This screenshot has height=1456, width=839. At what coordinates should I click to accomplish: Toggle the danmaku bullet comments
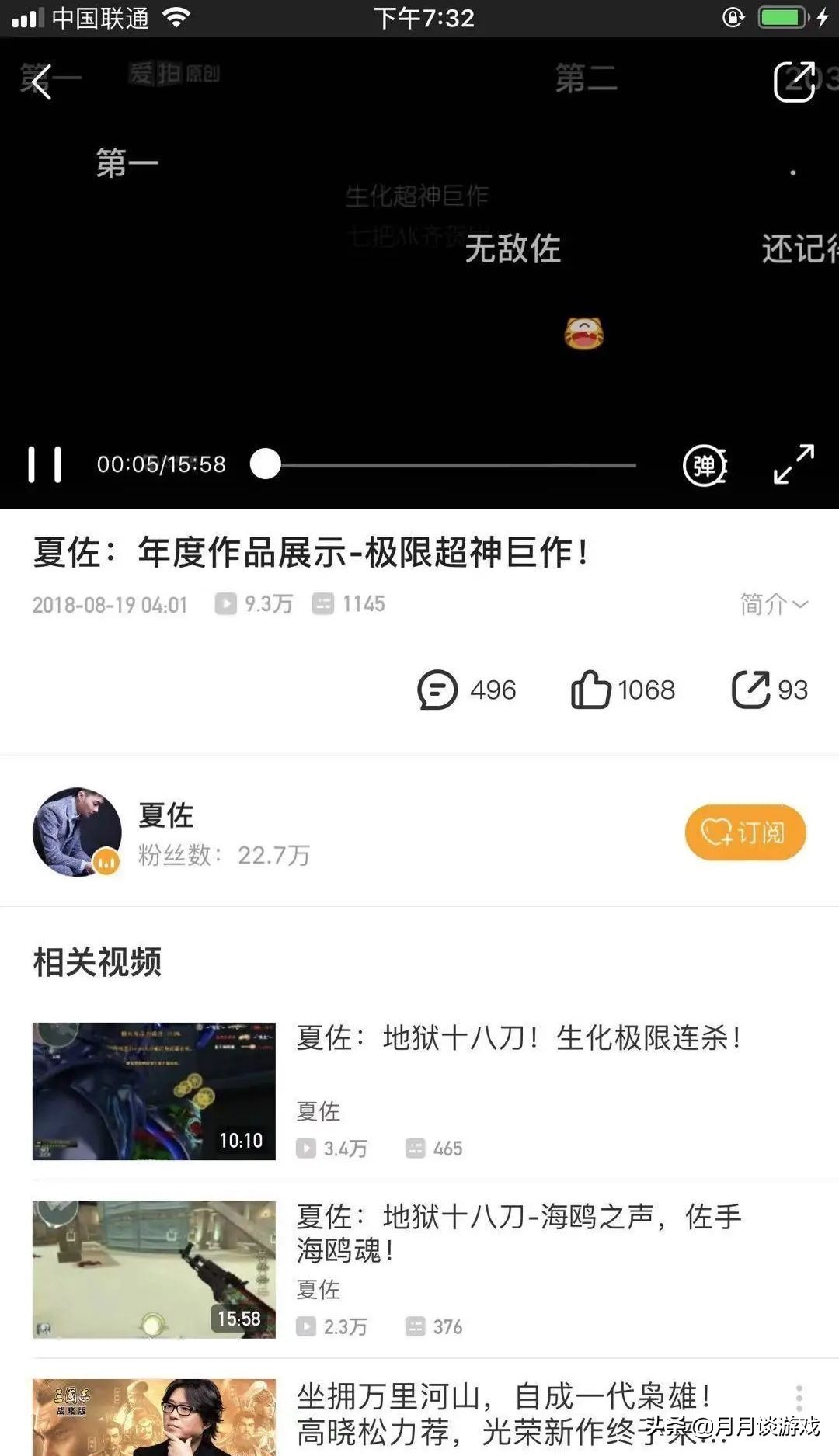point(705,465)
